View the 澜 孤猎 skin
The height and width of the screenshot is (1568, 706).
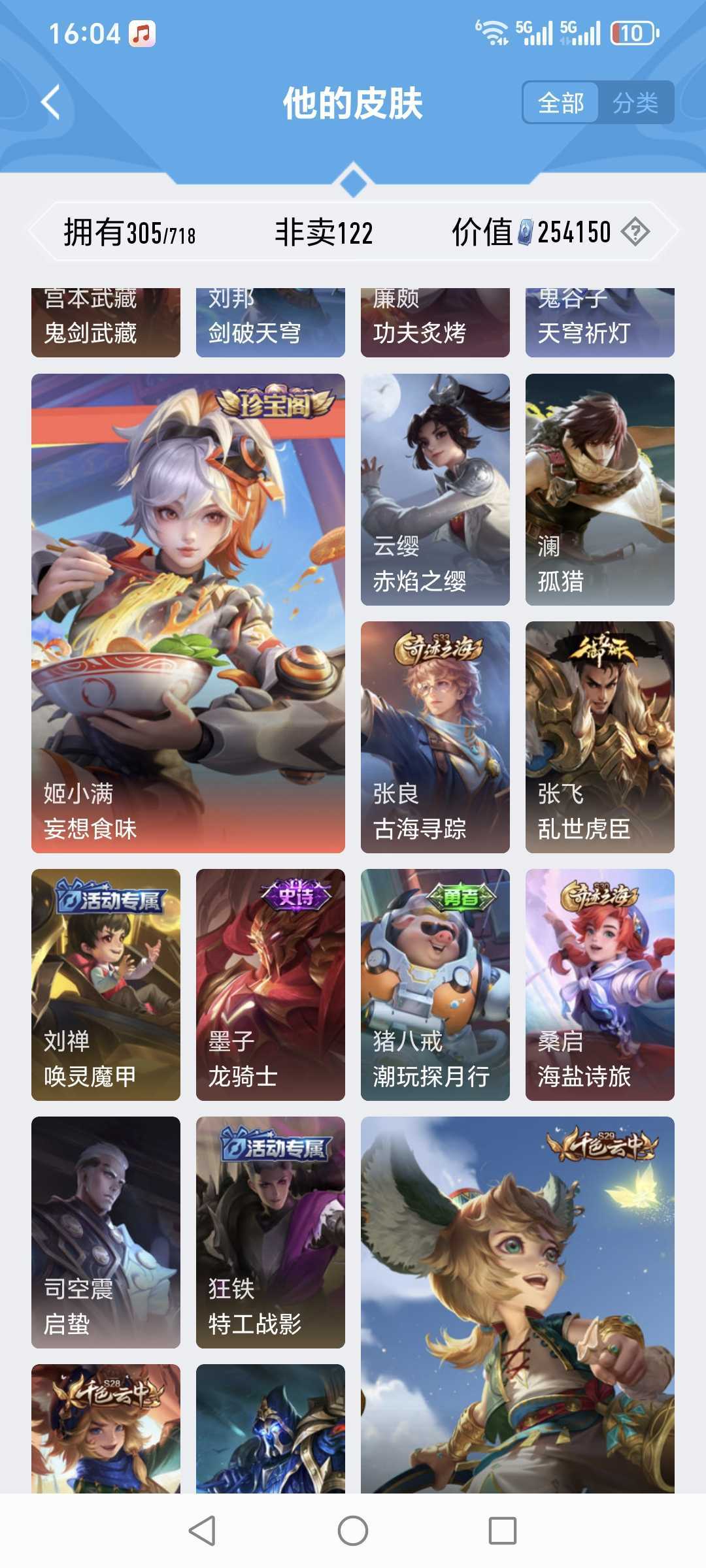click(x=600, y=489)
